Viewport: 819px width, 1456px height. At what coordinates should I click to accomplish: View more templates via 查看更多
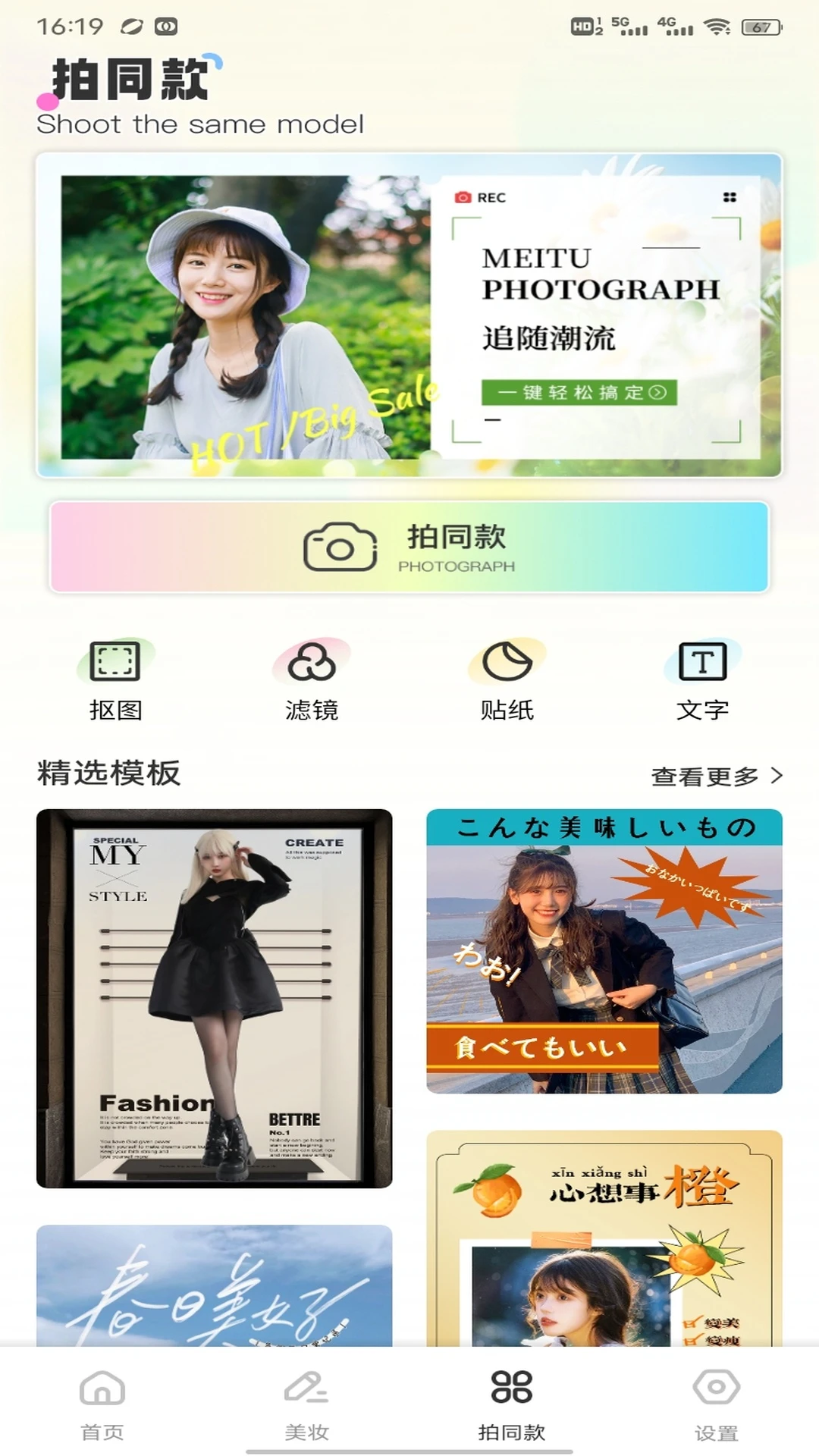[716, 776]
